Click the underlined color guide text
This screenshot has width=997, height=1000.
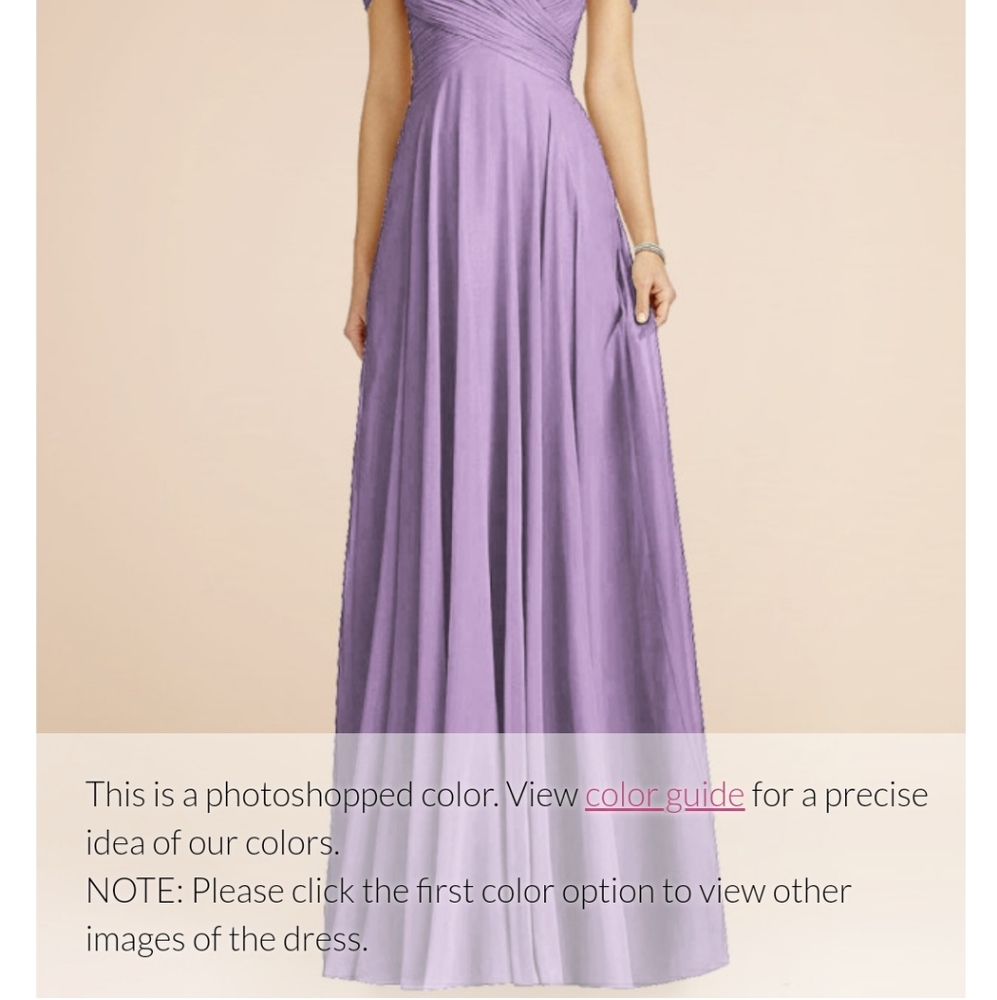click(x=664, y=794)
